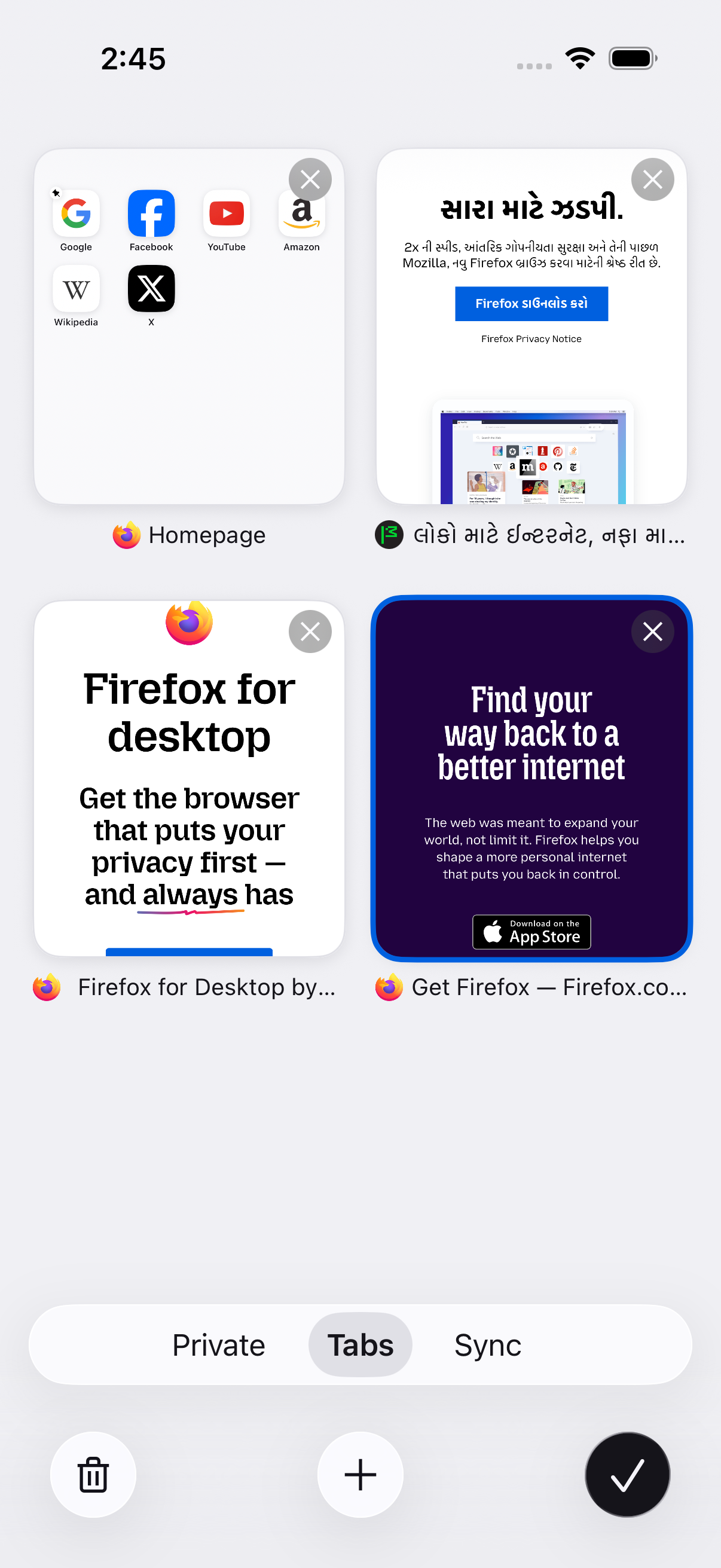721x1568 pixels.
Task: Close the Firefox for Desktop tab
Action: [310, 632]
